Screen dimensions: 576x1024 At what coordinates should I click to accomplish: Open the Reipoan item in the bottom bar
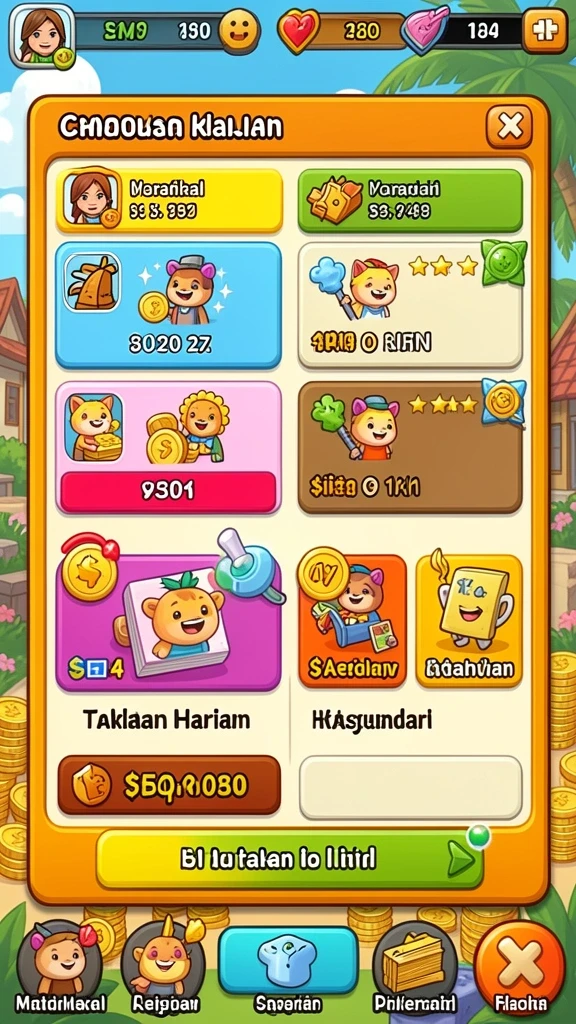pos(164,968)
